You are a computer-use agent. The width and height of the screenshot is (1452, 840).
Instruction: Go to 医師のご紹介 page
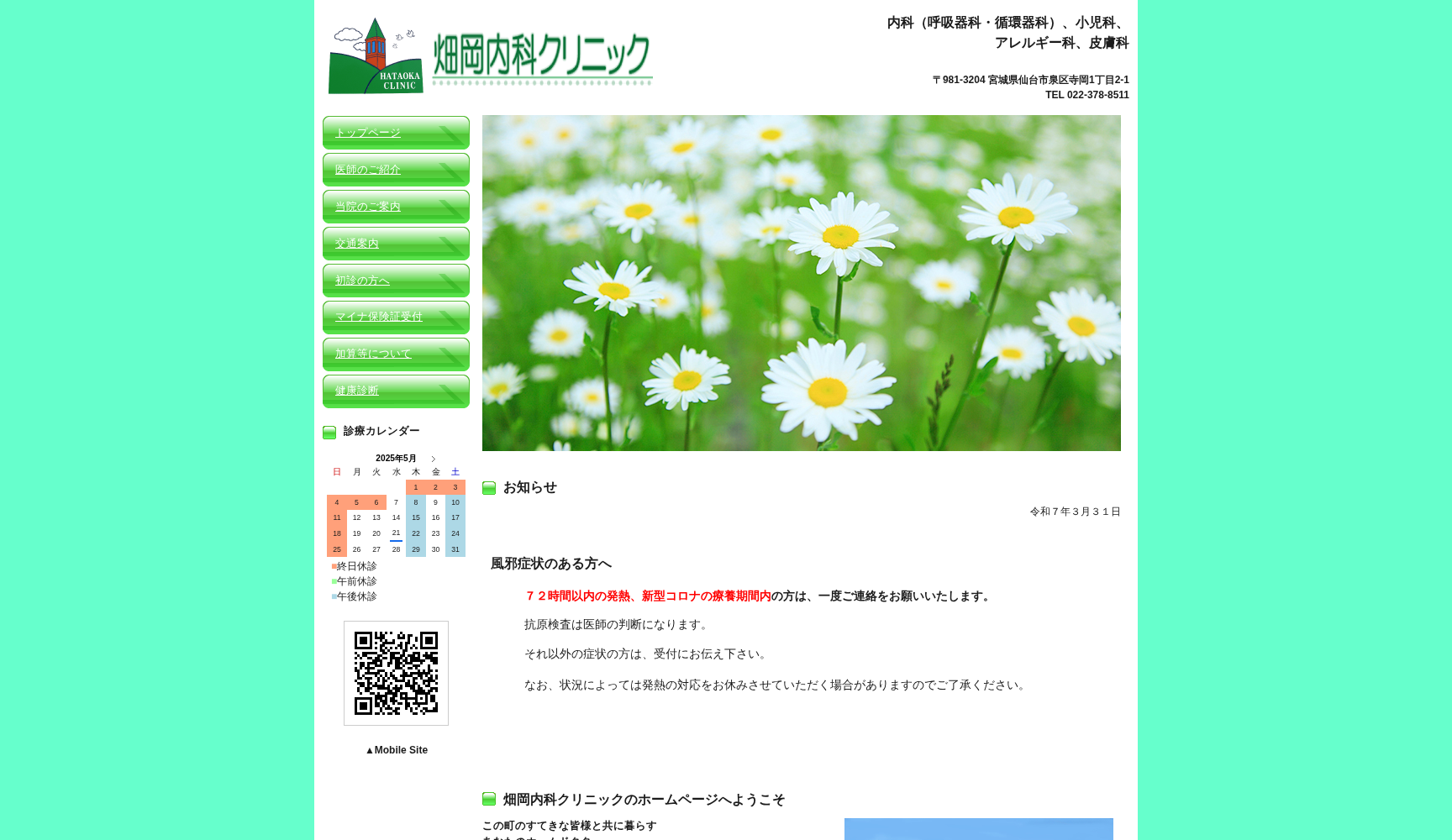pos(368,170)
